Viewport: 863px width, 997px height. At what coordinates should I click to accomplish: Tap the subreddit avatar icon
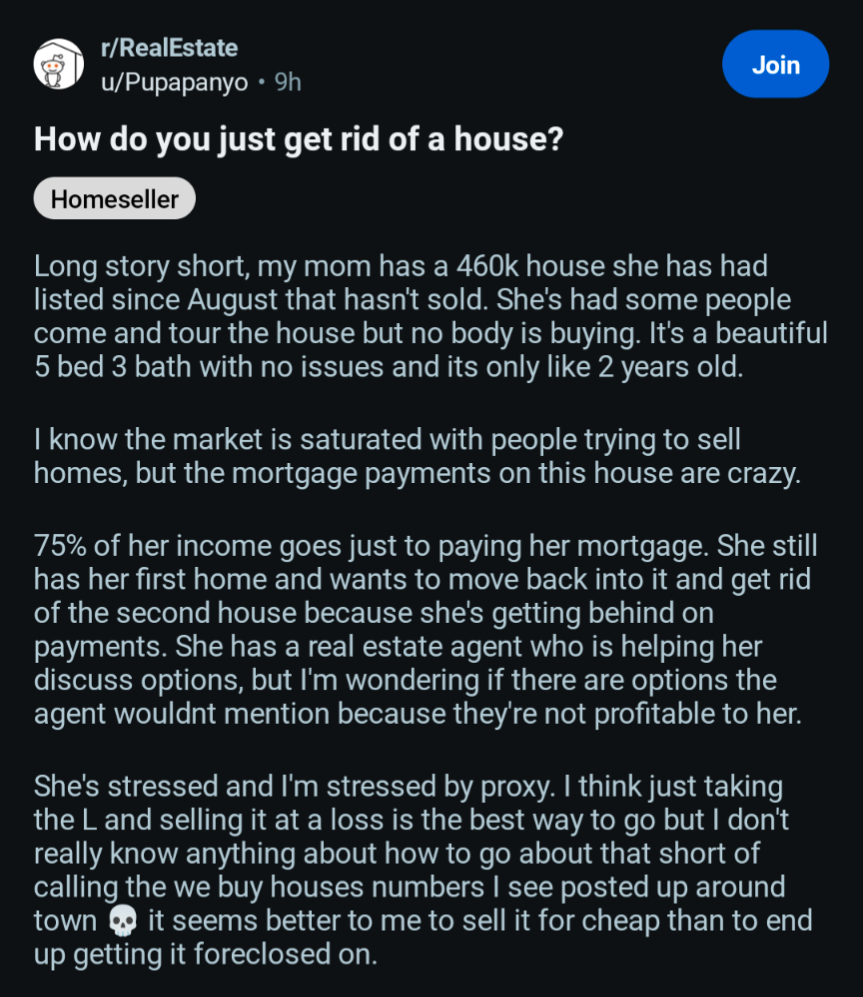coord(60,66)
